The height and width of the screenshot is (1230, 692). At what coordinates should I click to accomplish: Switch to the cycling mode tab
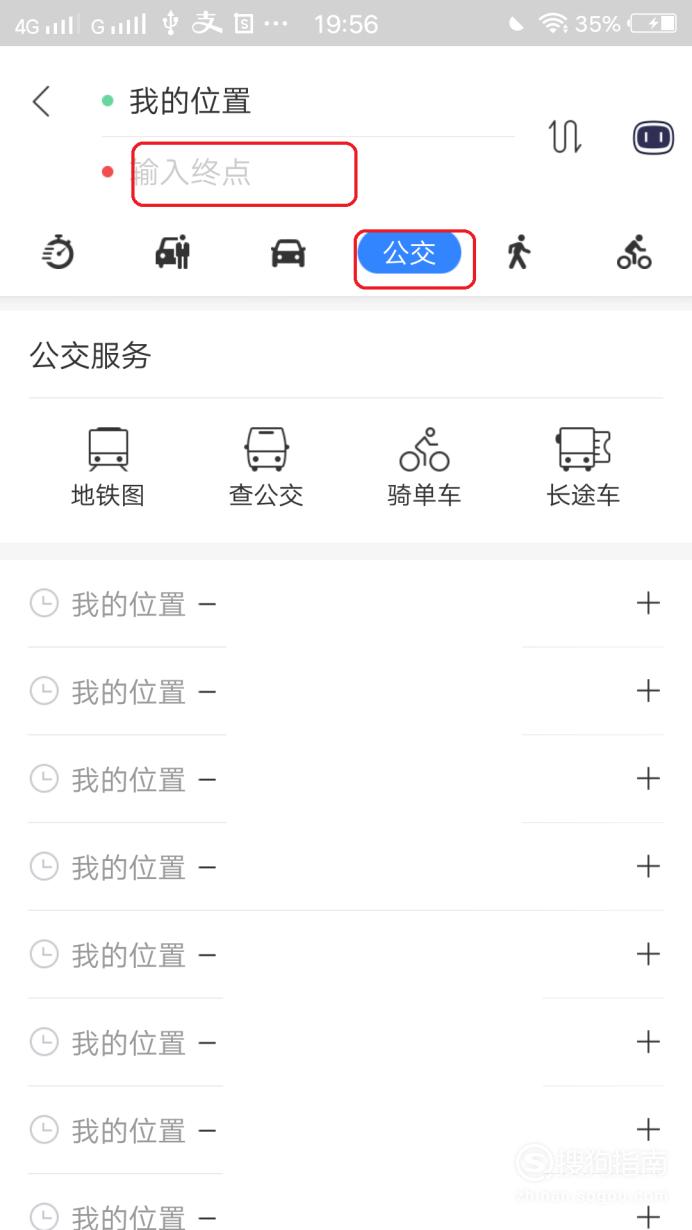(x=634, y=253)
